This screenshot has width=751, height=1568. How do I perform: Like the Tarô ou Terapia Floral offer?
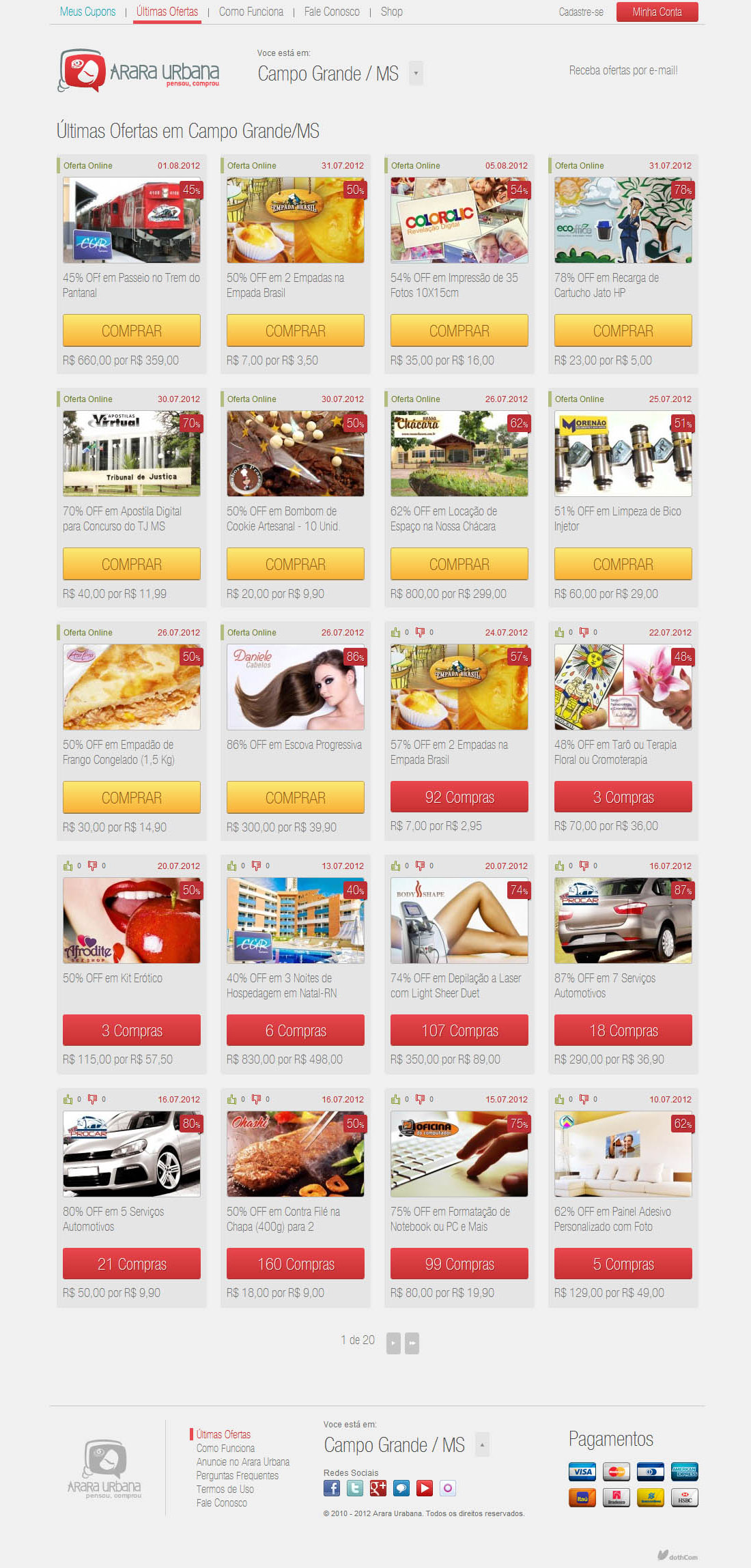coord(560,633)
